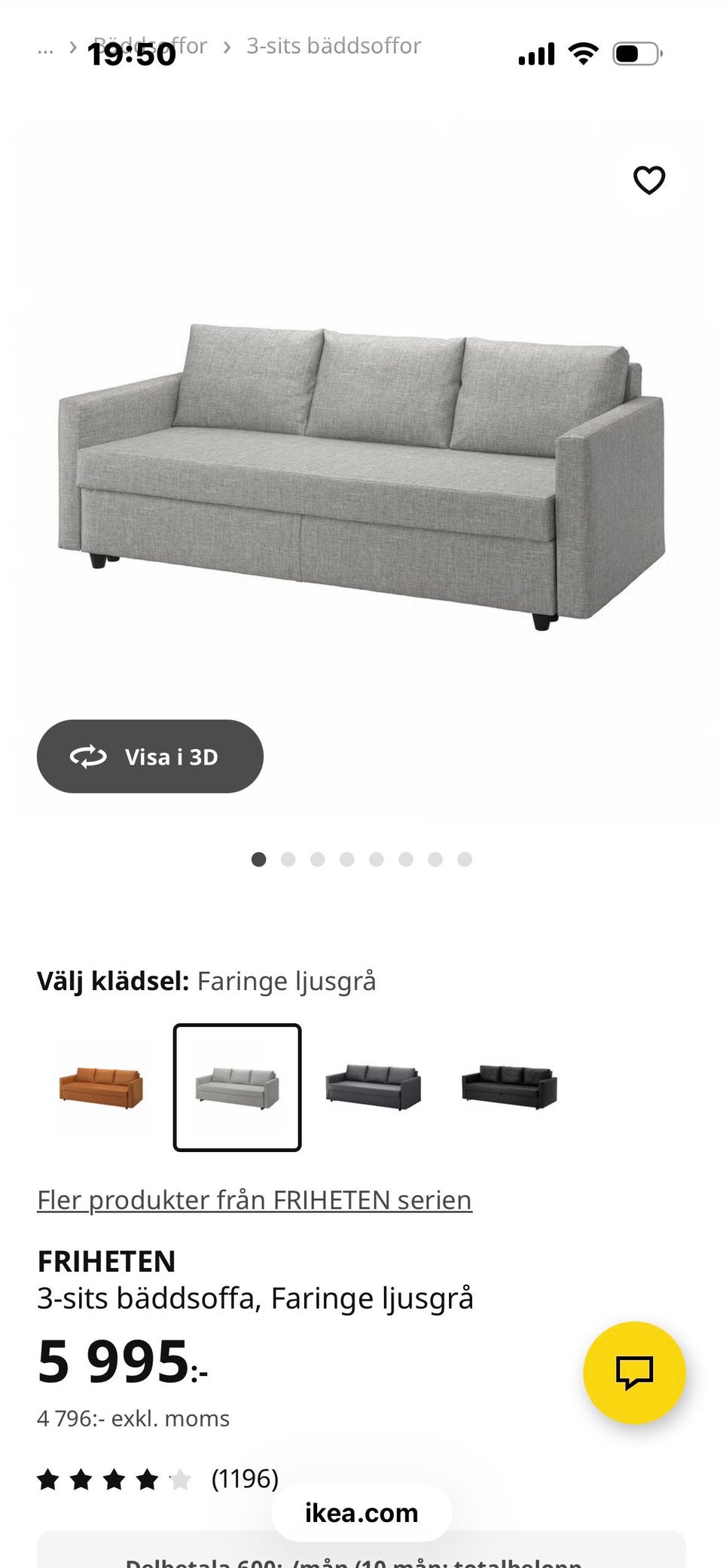Tap the heart to favorite this sofa

point(648,179)
